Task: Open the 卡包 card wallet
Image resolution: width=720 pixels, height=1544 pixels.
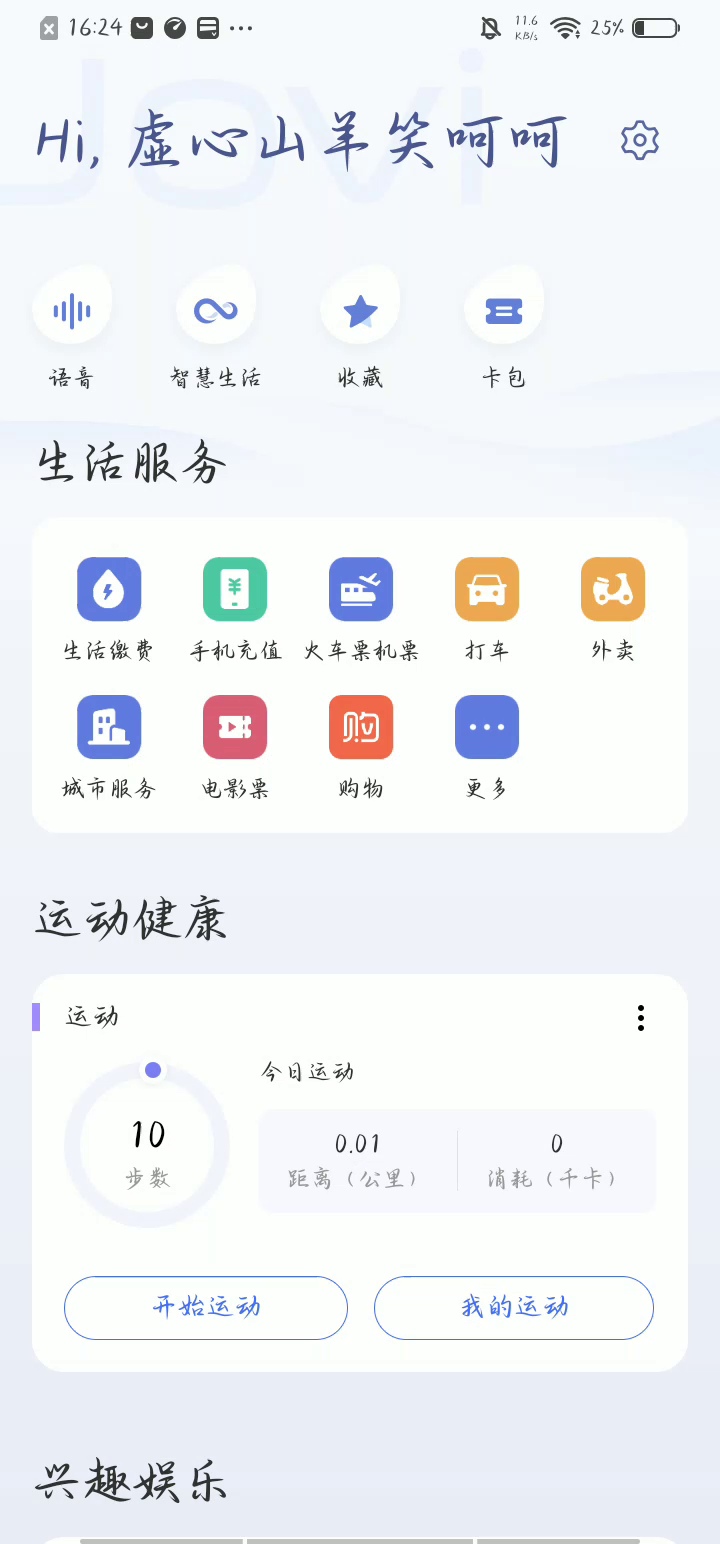Action: (504, 311)
